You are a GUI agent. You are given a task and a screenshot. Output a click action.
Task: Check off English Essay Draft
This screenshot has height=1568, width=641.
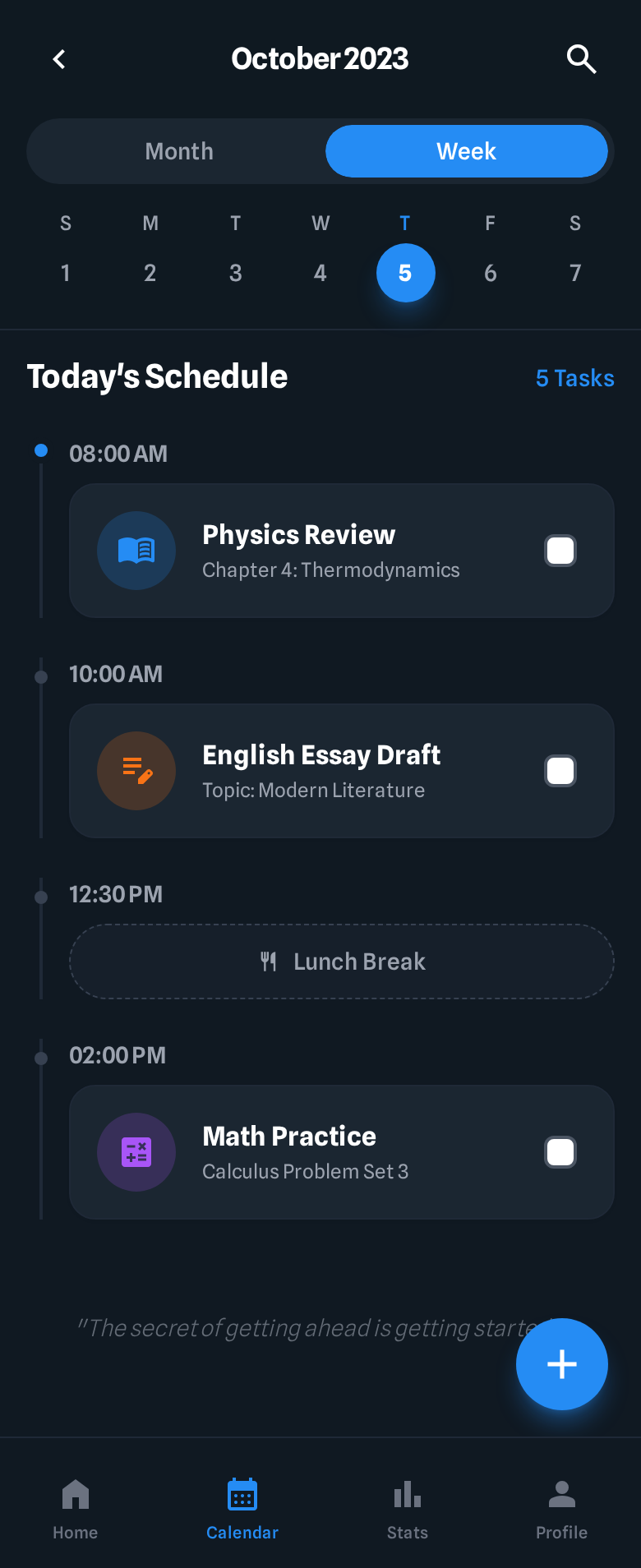[560, 771]
